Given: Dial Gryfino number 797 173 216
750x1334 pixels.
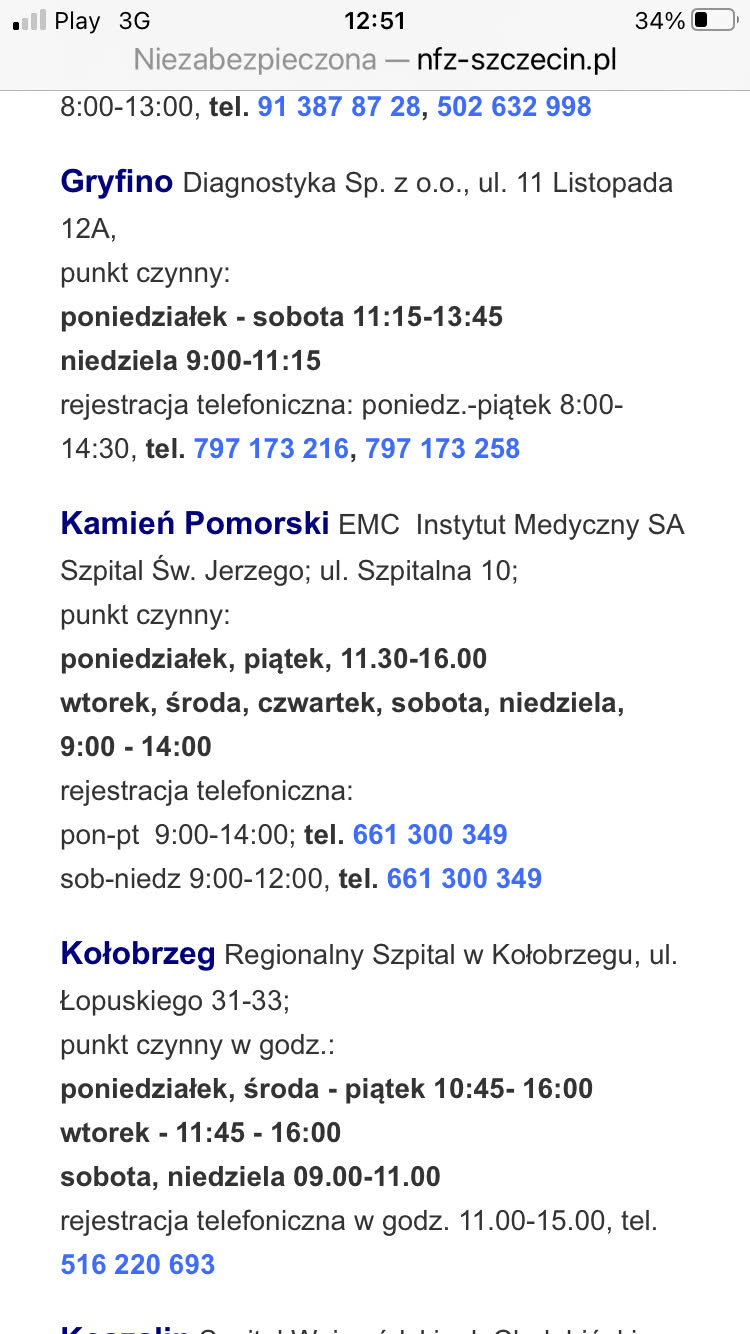Looking at the screenshot, I should (x=270, y=448).
